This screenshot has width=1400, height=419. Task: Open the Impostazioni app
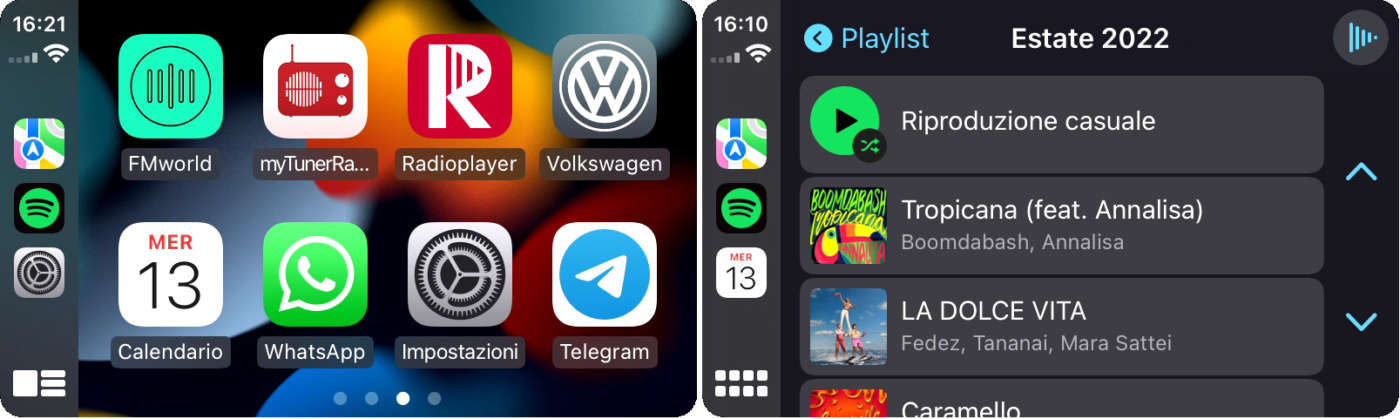click(x=459, y=274)
